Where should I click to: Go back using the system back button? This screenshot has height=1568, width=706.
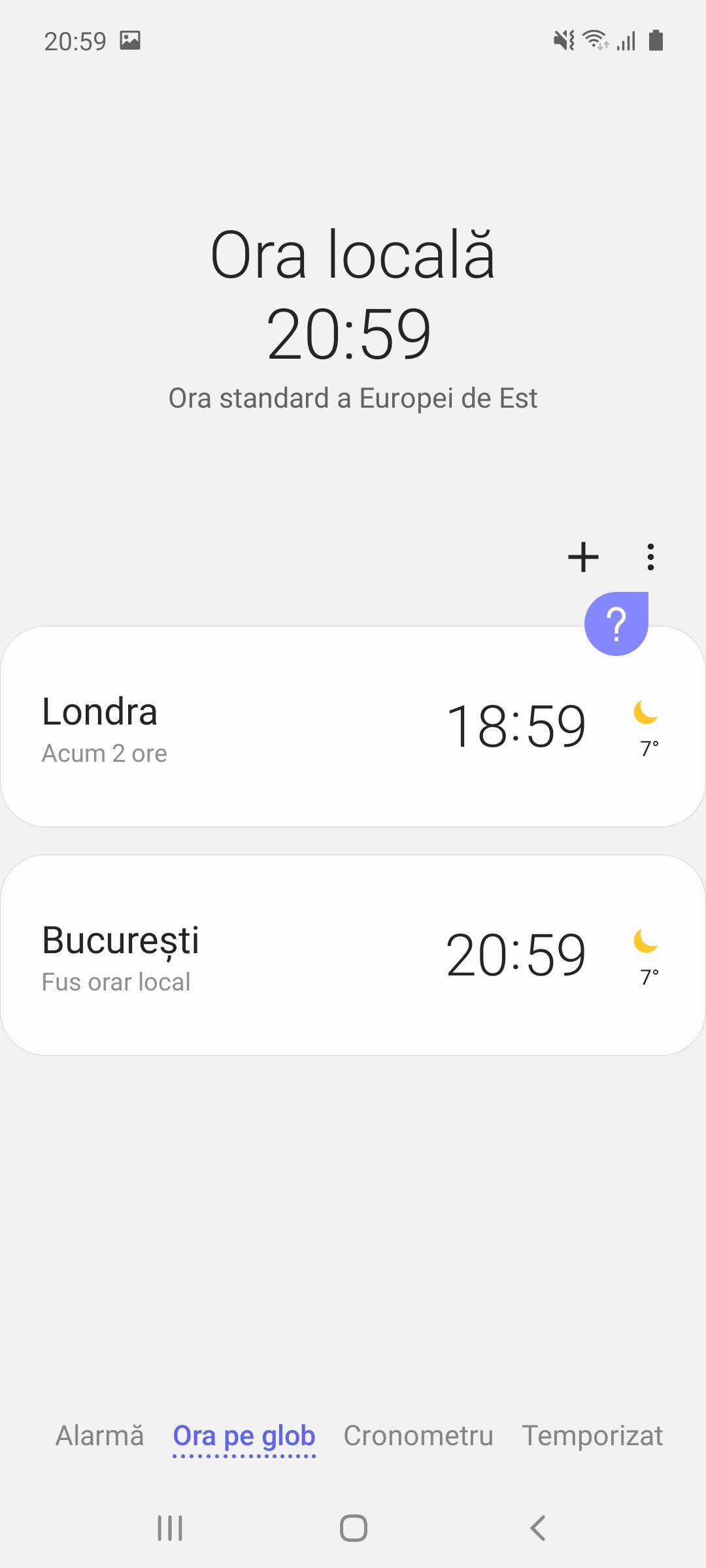(x=537, y=1528)
